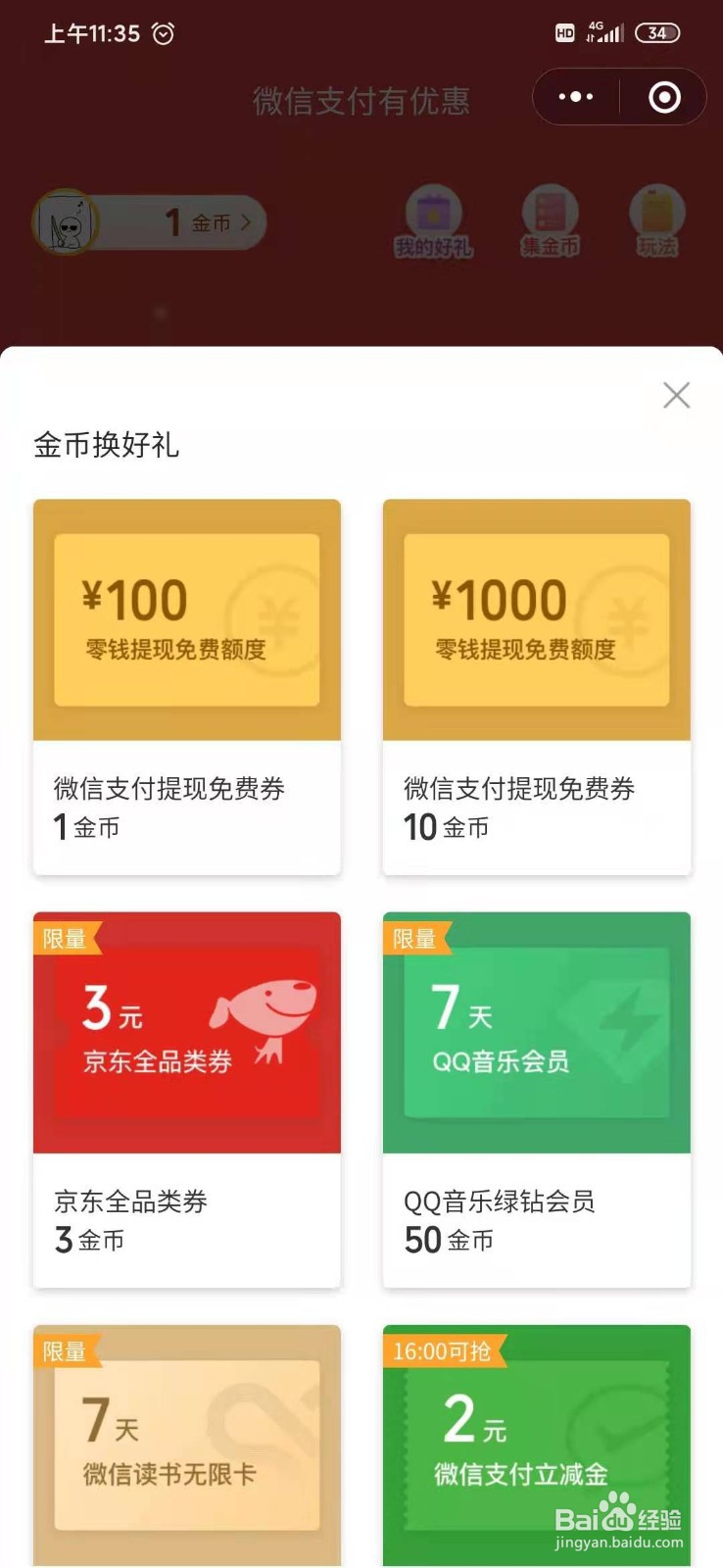The image size is (723, 1568).
Task: Choose the QQ音乐绿钻会员 7天 reward
Action: point(536,1098)
